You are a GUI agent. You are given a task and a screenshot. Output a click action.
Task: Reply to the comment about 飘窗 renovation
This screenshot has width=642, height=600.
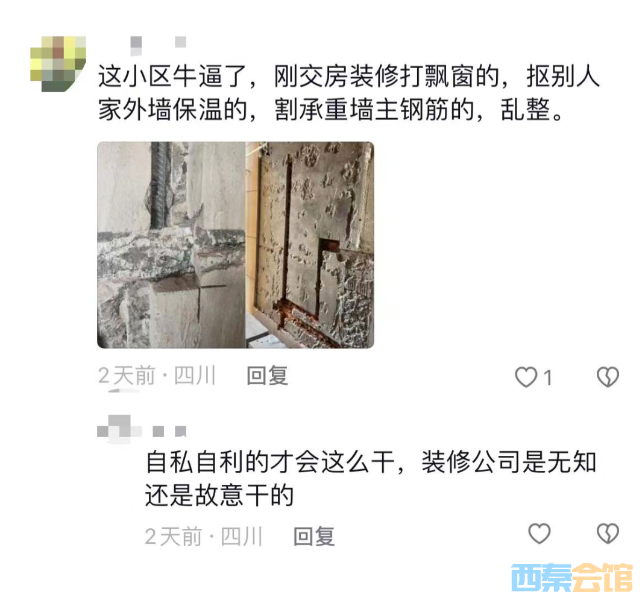[x=267, y=376]
